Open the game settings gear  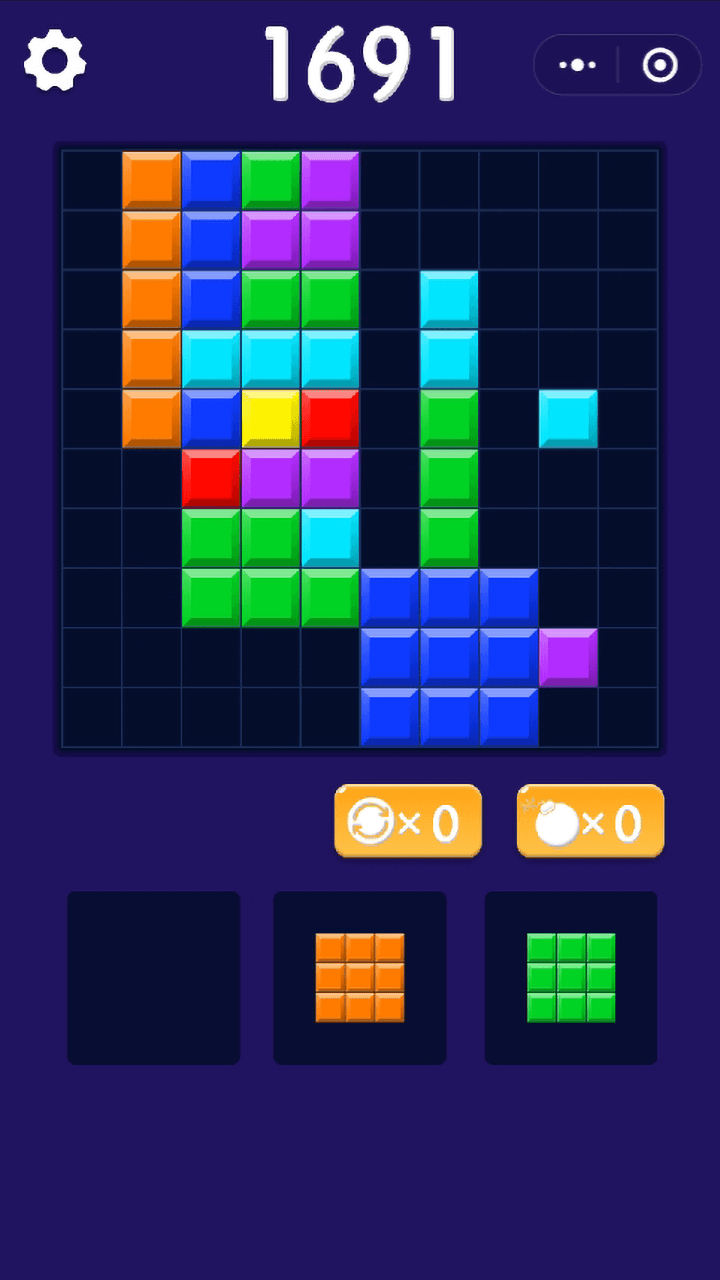point(55,60)
